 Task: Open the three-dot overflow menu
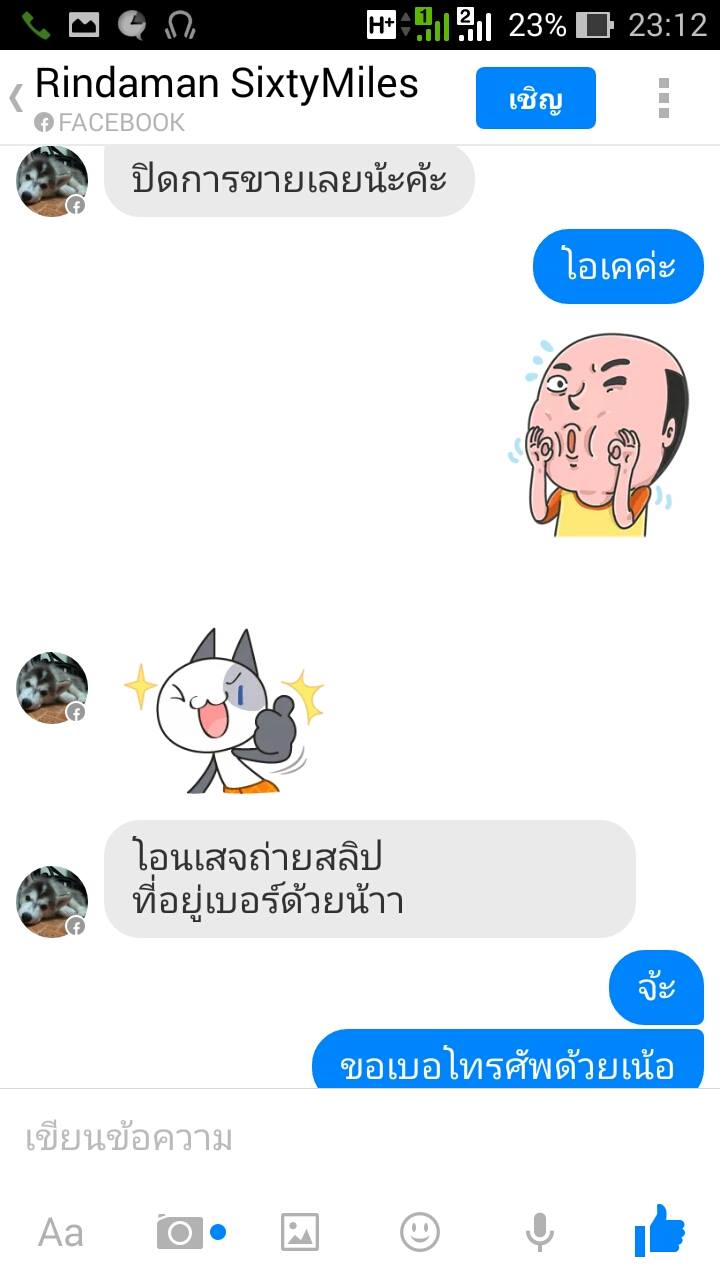tap(663, 98)
